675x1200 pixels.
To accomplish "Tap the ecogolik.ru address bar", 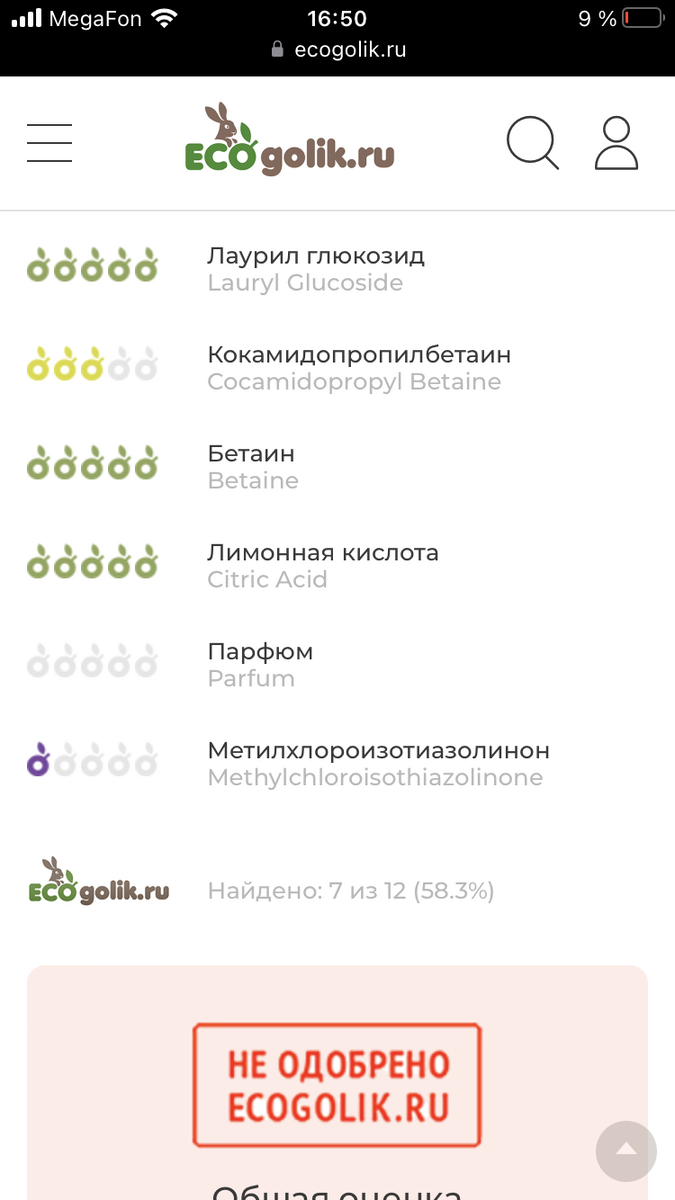I will coord(338,49).
